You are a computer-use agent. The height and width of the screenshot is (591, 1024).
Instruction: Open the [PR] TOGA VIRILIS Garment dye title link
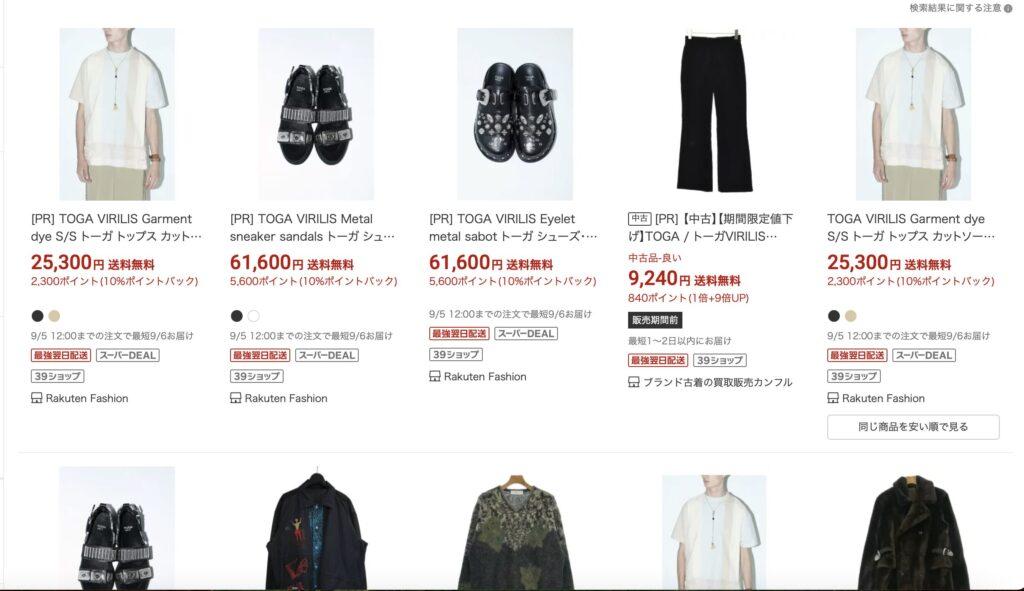pos(115,228)
